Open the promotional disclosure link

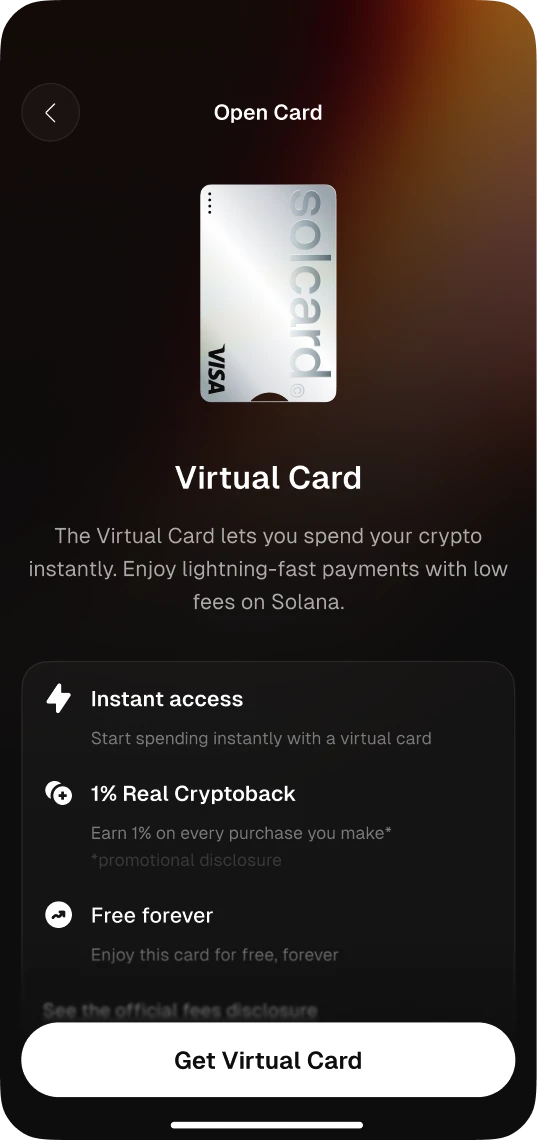[185, 860]
